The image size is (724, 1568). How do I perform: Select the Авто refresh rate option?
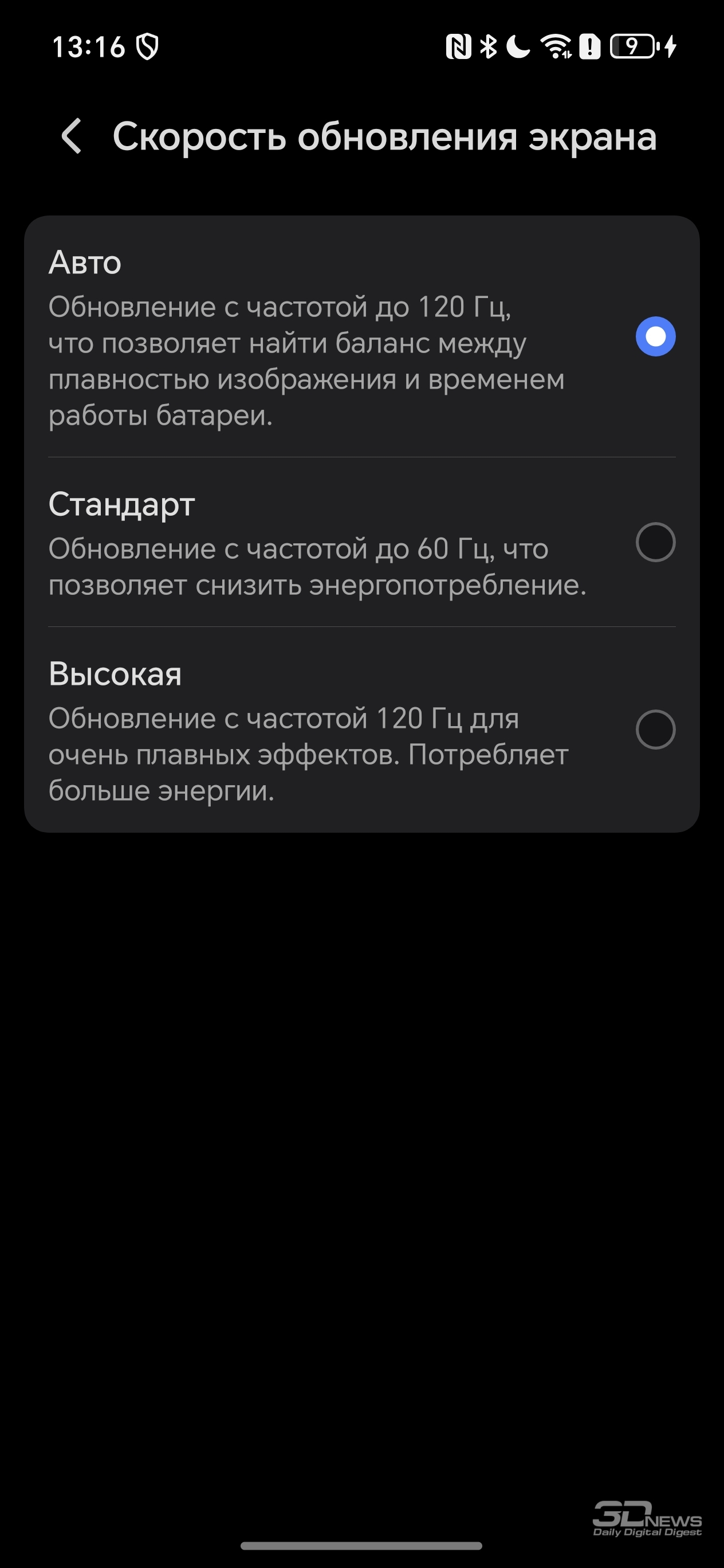[x=362, y=336]
